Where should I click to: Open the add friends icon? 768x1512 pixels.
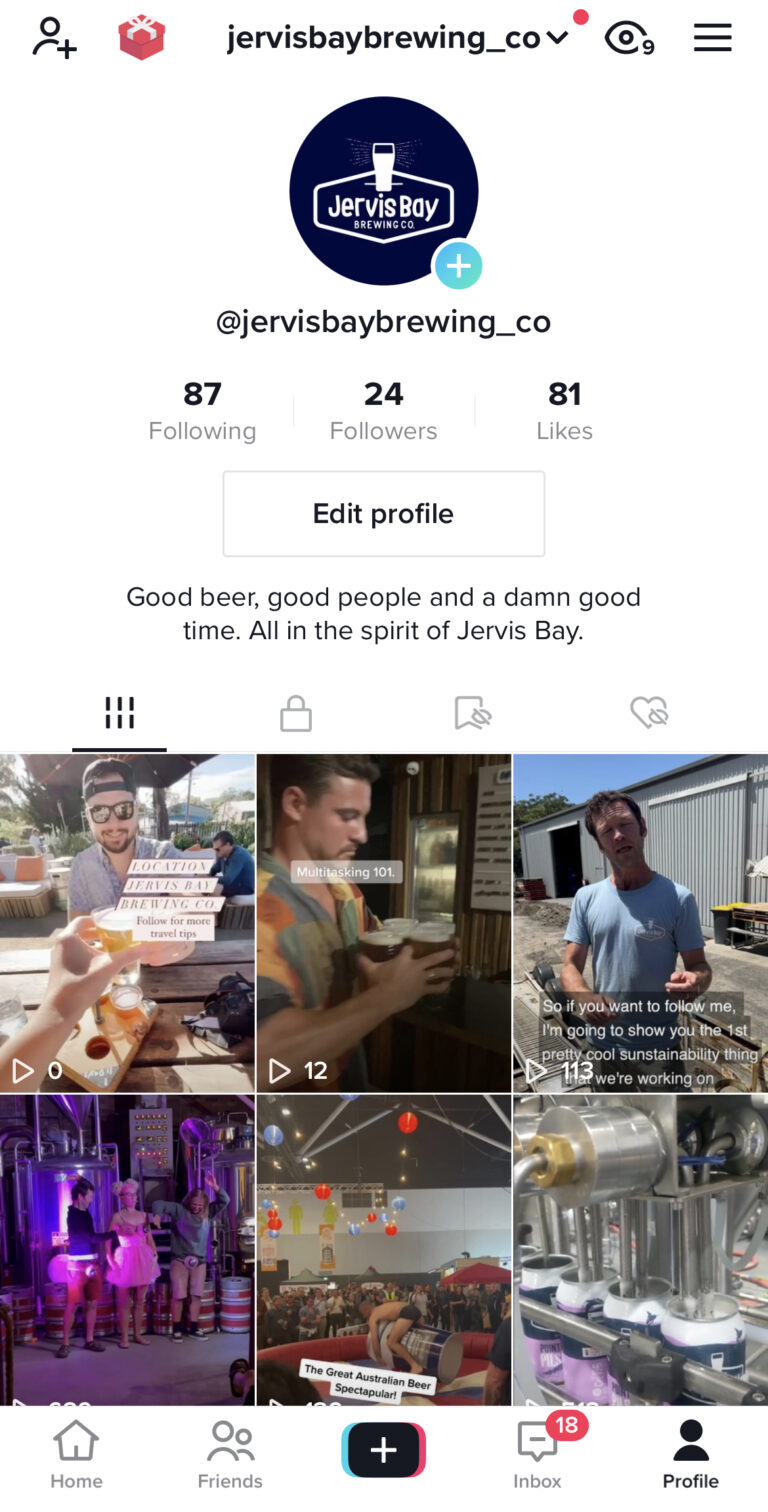(x=53, y=39)
